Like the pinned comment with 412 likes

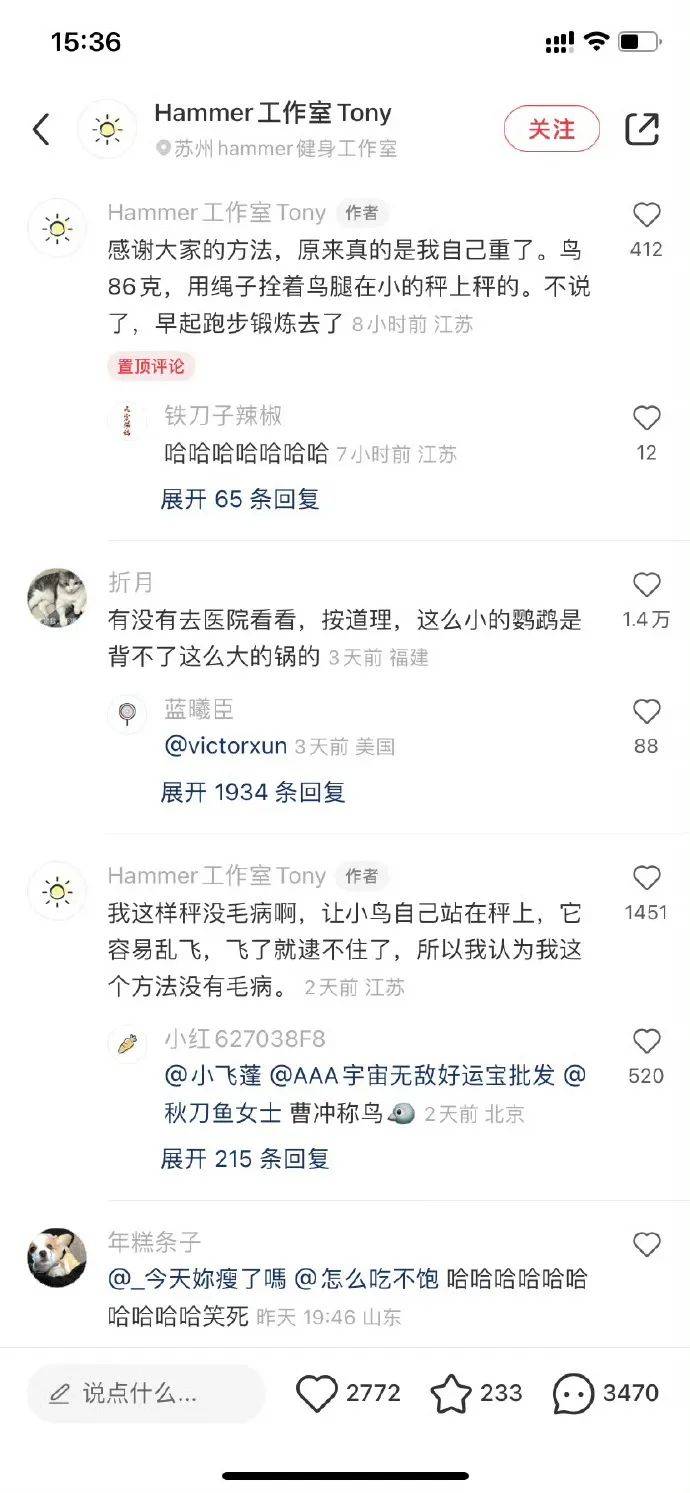[647, 215]
